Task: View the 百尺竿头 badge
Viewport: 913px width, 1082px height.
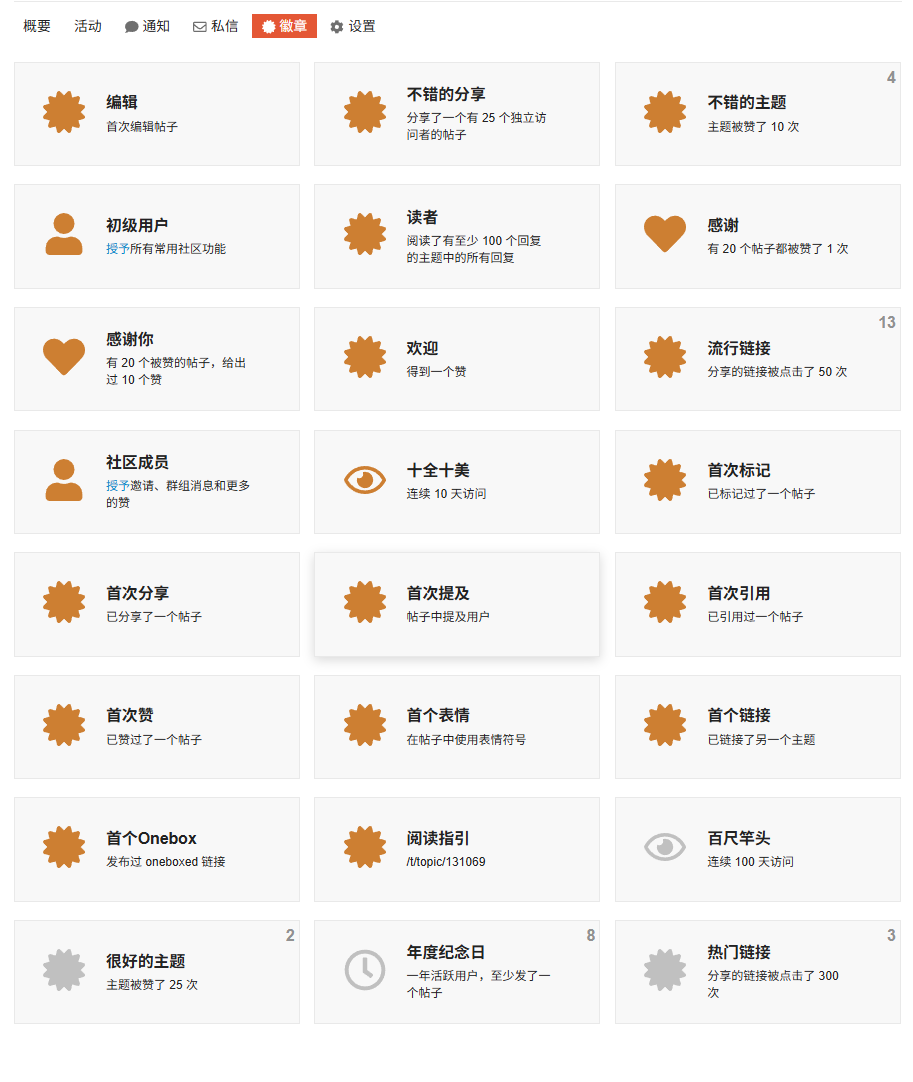Action: click(738, 838)
